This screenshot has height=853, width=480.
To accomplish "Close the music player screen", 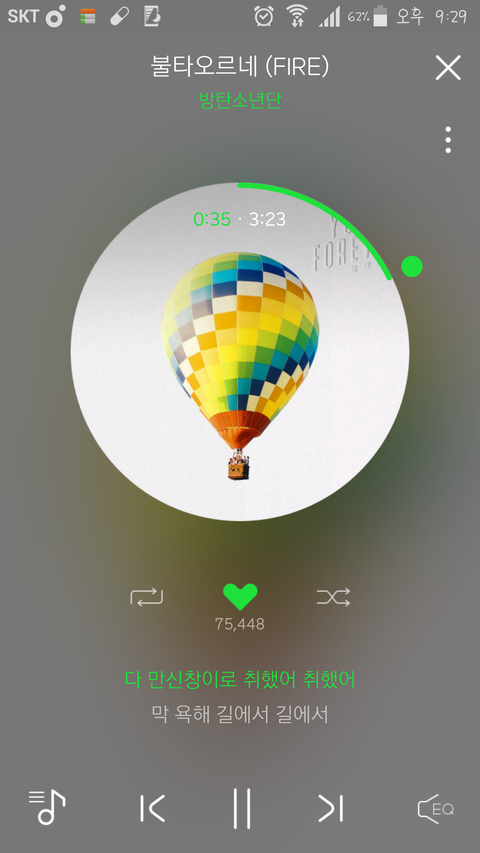I will coord(448,68).
